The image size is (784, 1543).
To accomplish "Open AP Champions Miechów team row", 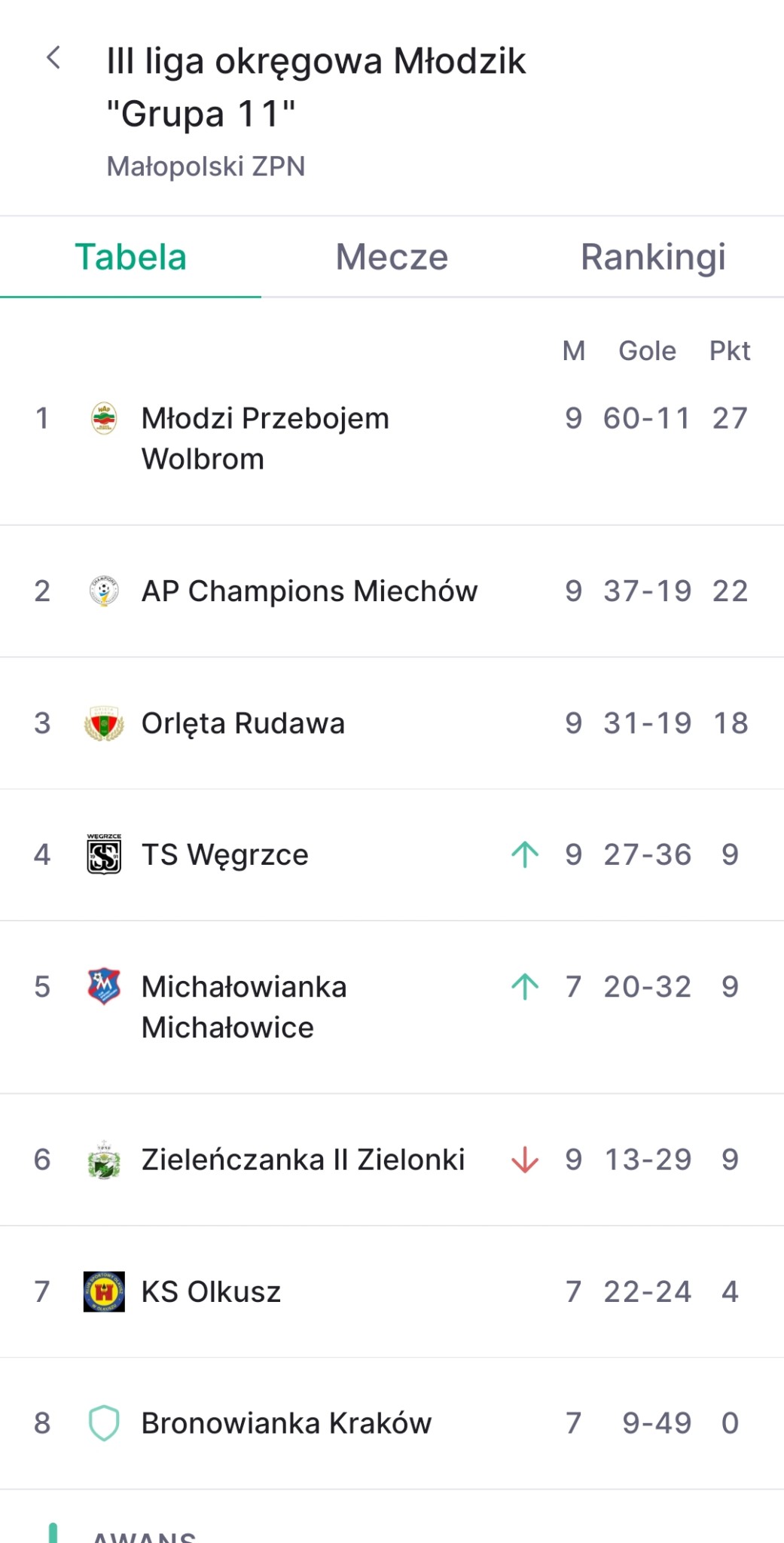I will [x=392, y=591].
